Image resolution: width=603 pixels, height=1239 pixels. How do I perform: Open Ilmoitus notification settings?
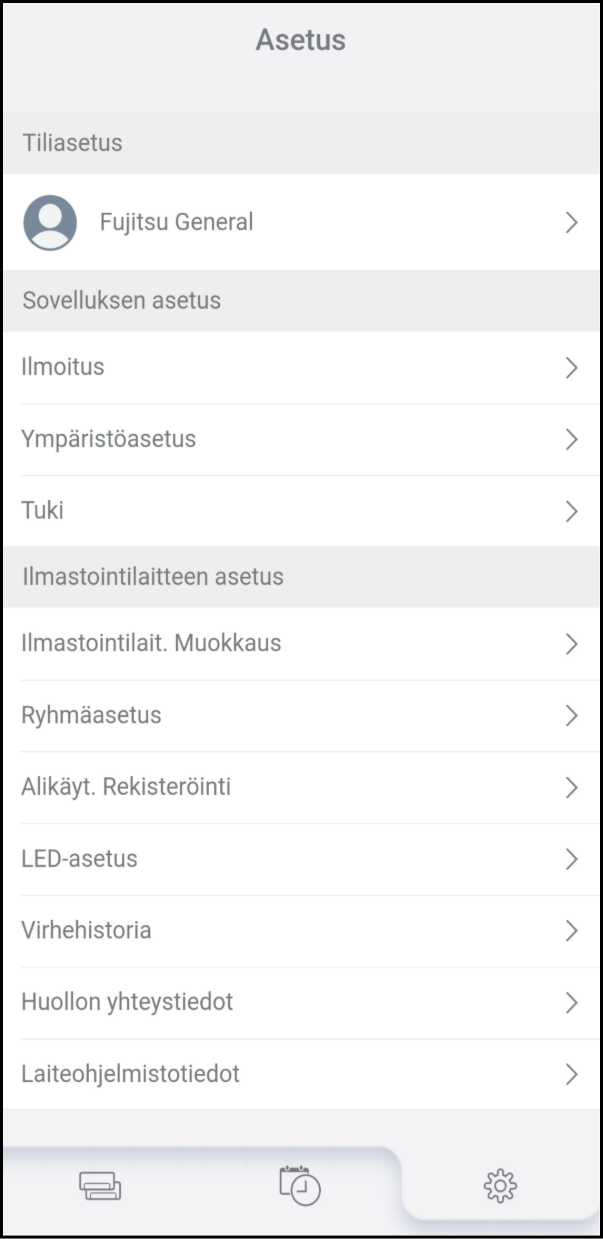(x=301, y=368)
